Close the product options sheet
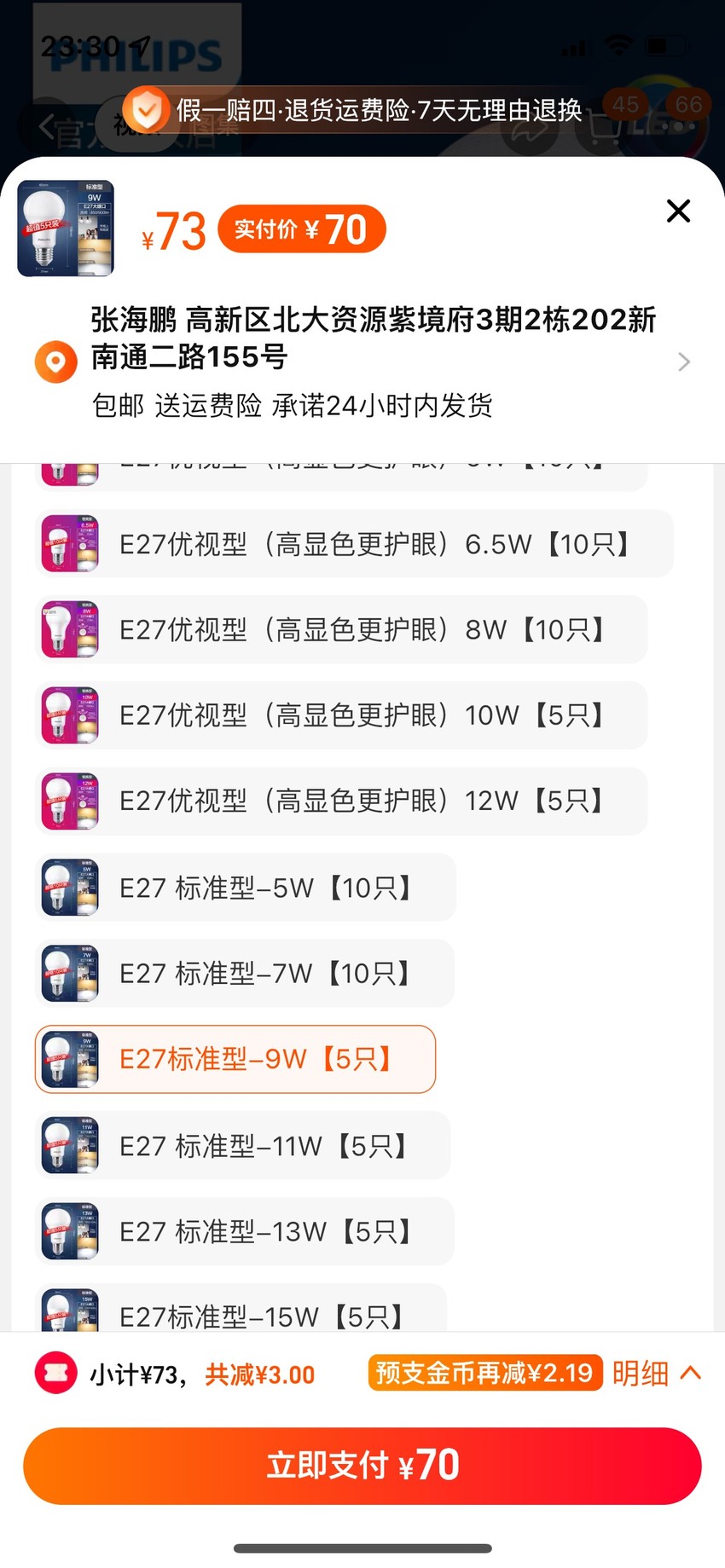 [678, 211]
